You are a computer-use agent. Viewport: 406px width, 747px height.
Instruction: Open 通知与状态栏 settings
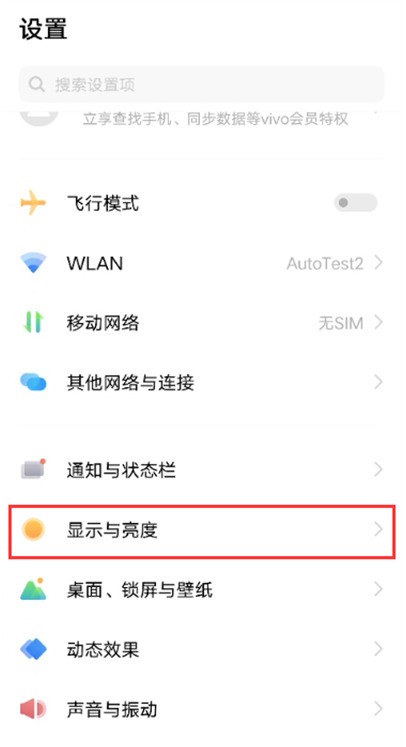201,470
